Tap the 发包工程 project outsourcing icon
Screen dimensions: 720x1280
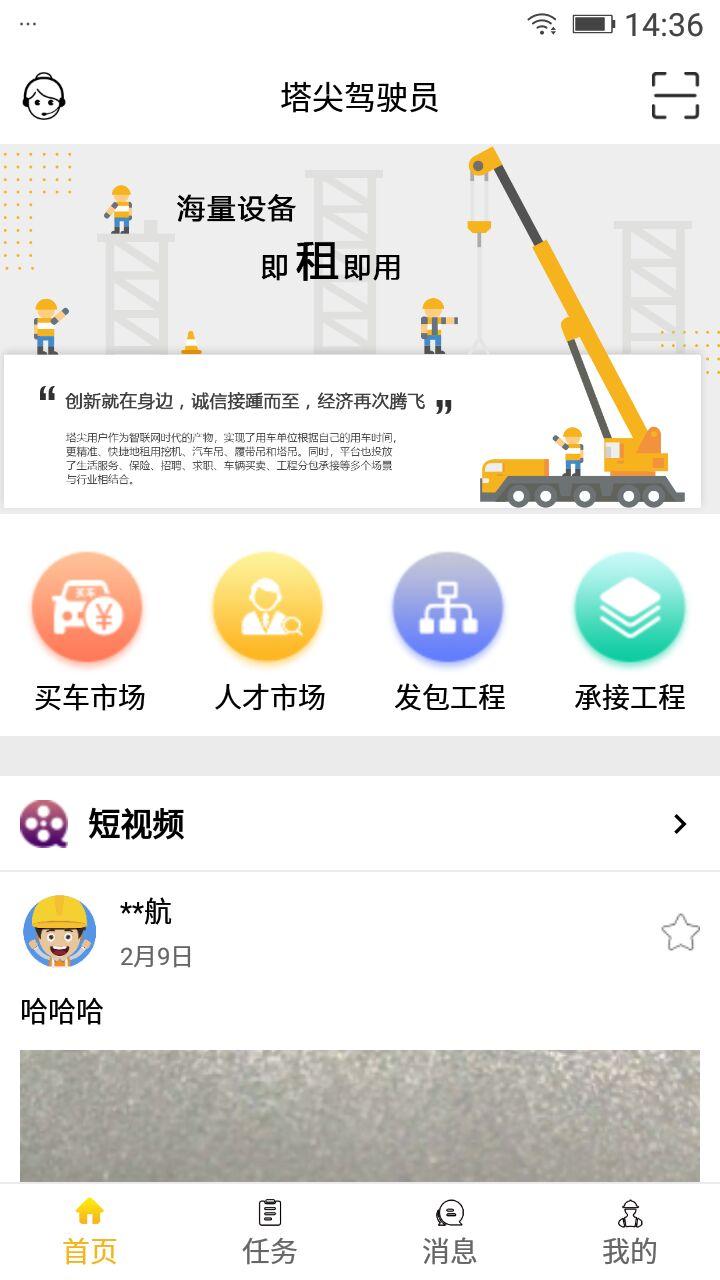point(448,607)
